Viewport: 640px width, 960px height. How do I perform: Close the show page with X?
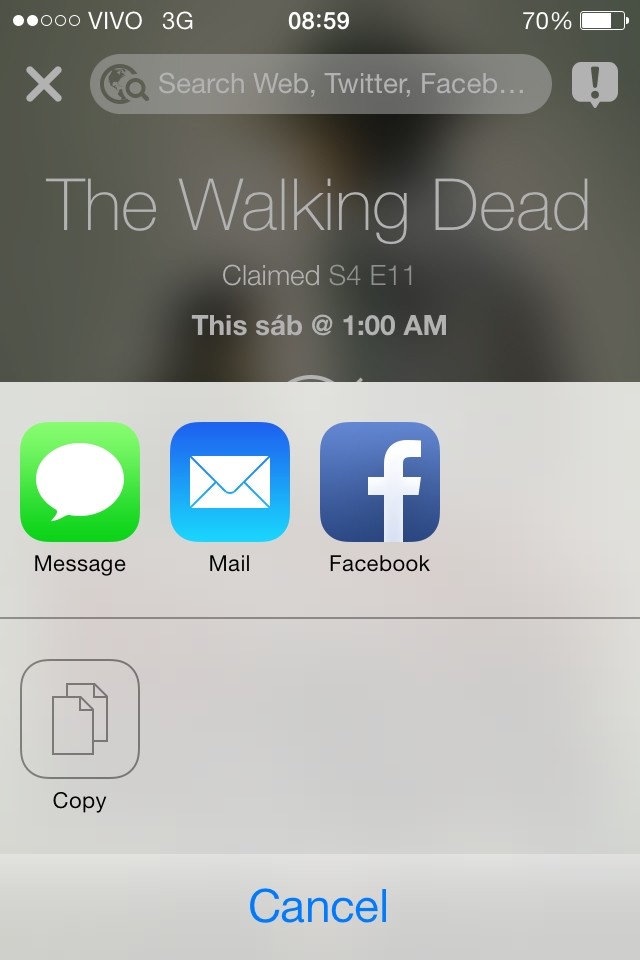44,84
